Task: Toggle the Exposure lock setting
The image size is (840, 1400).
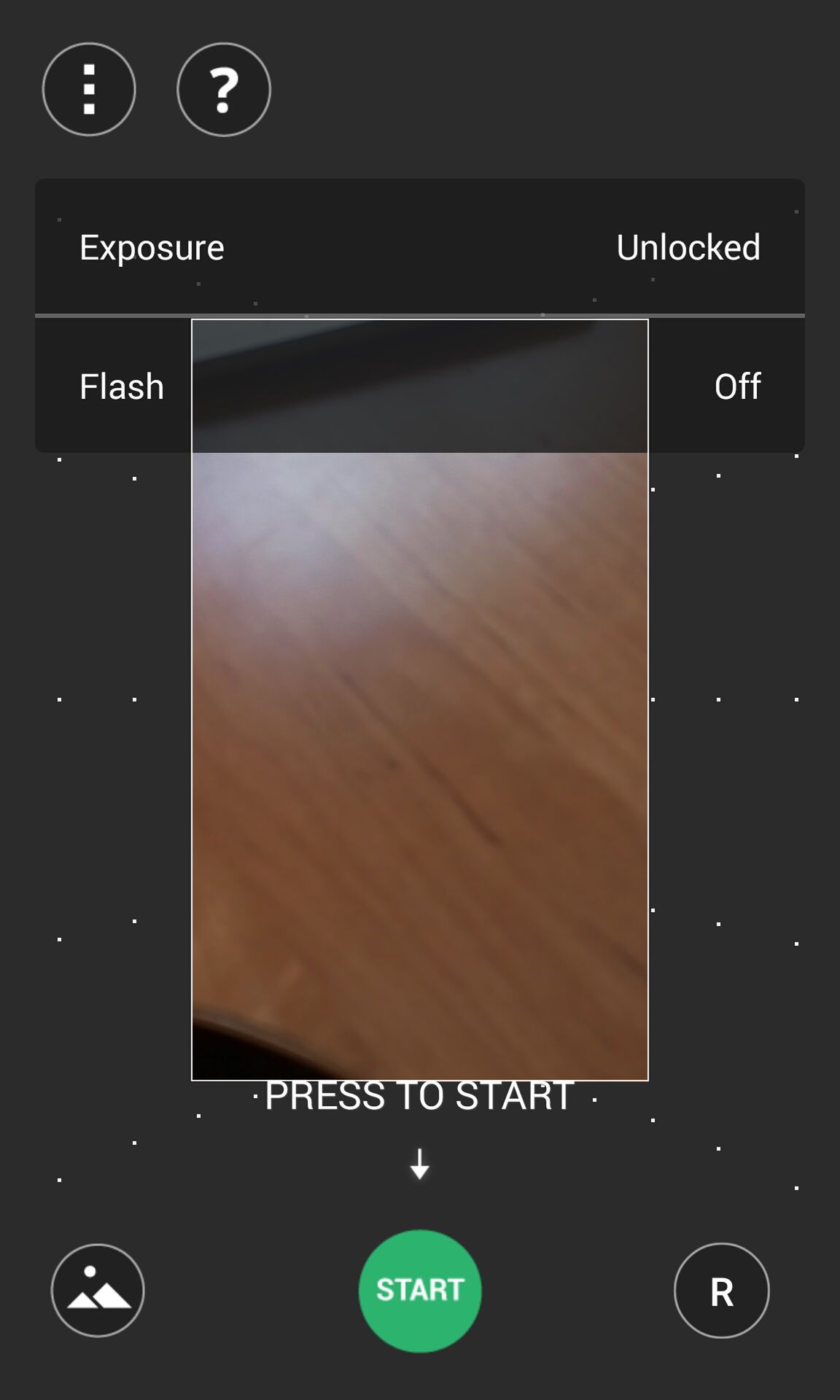Action: pos(420,247)
